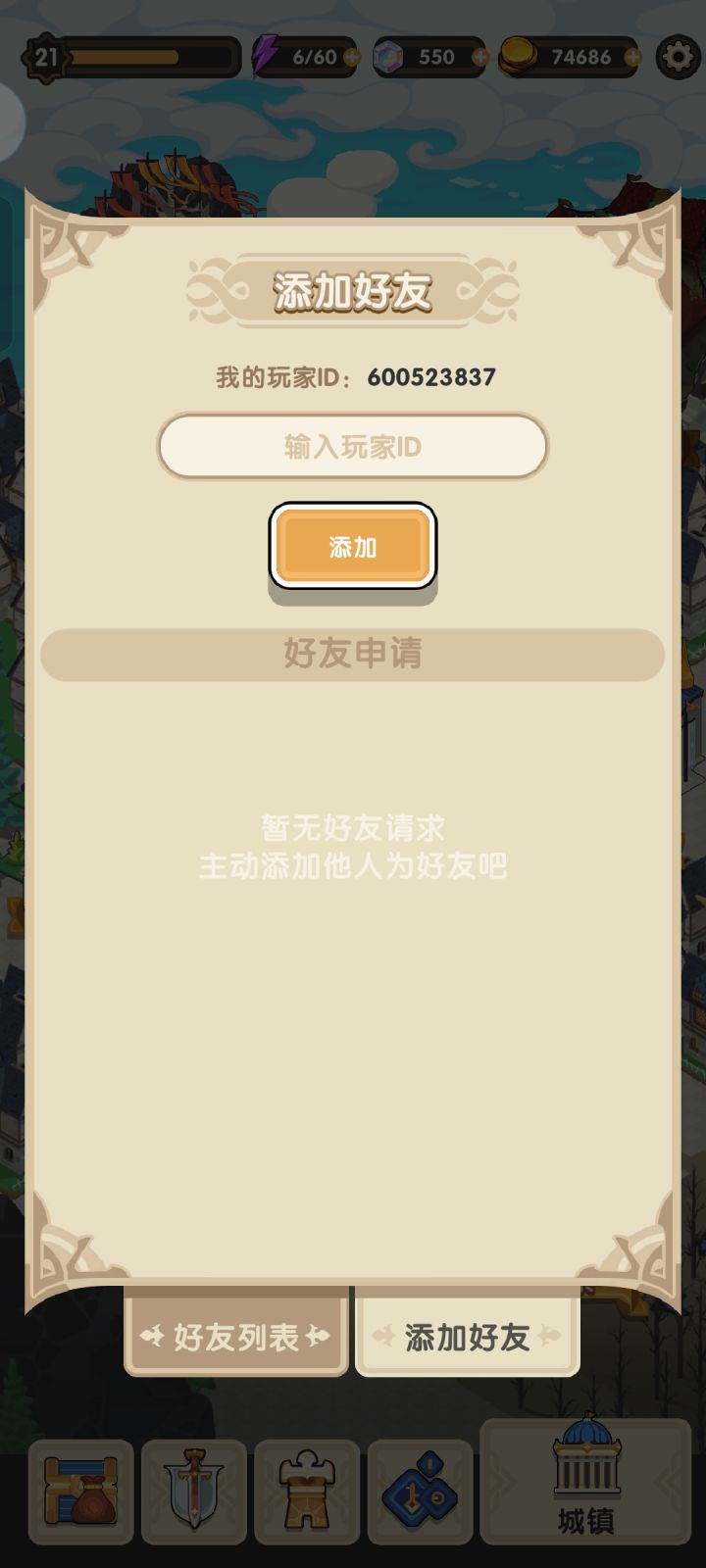706x1568 pixels.
Task: Select the 添加好友 tab
Action: coord(466,1335)
